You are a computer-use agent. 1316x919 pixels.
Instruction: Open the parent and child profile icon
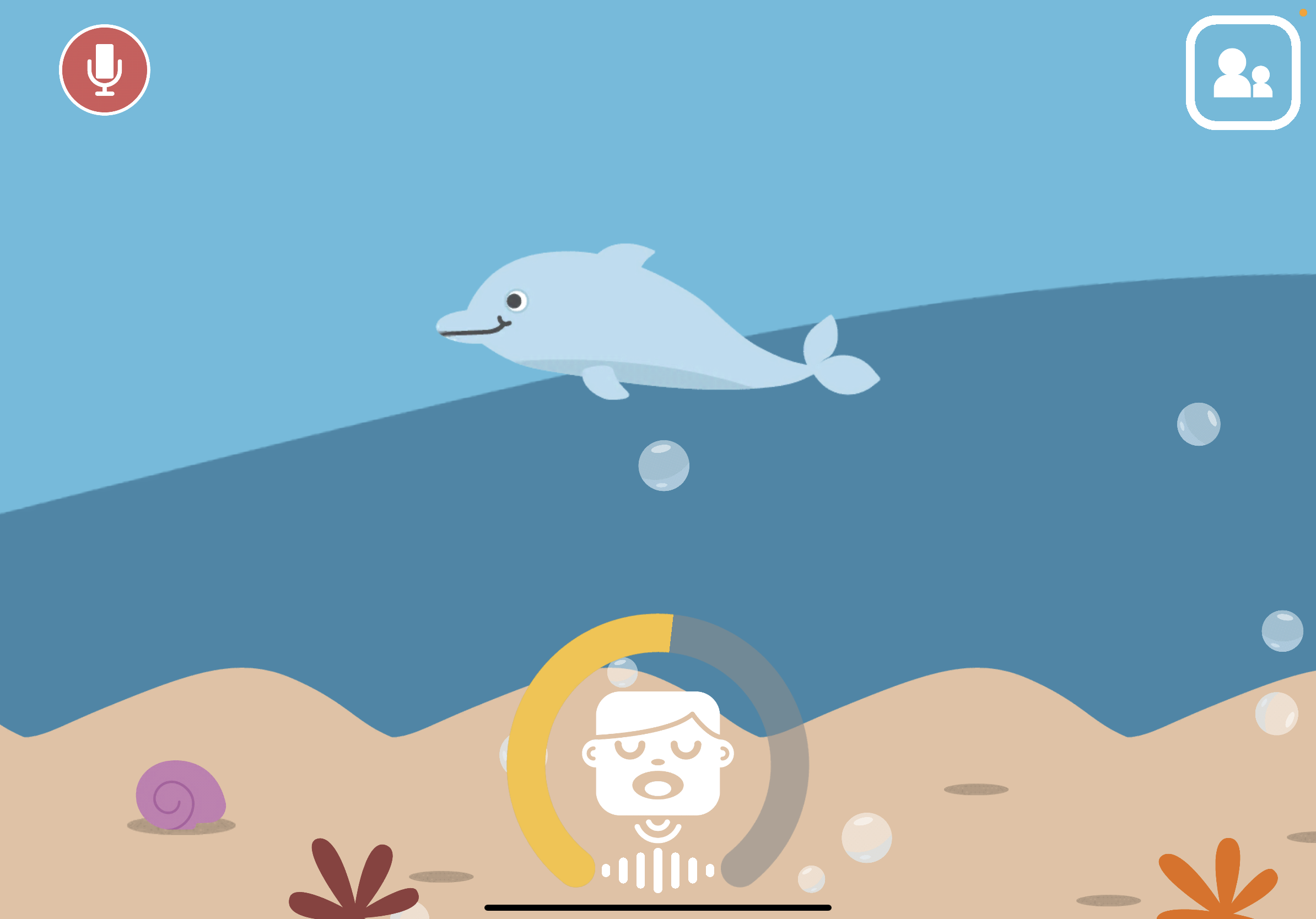(x=1243, y=73)
